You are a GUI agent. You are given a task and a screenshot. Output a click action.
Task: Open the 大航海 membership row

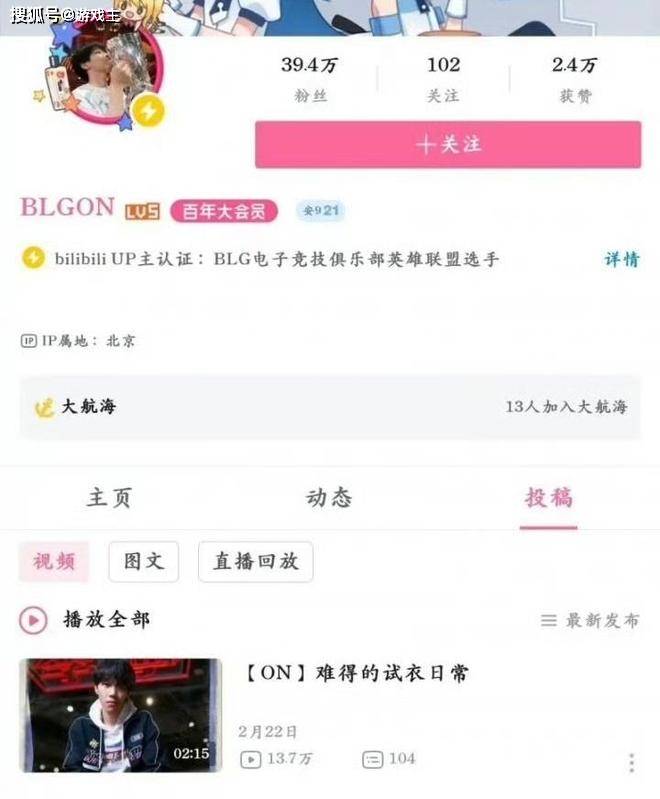pos(329,407)
